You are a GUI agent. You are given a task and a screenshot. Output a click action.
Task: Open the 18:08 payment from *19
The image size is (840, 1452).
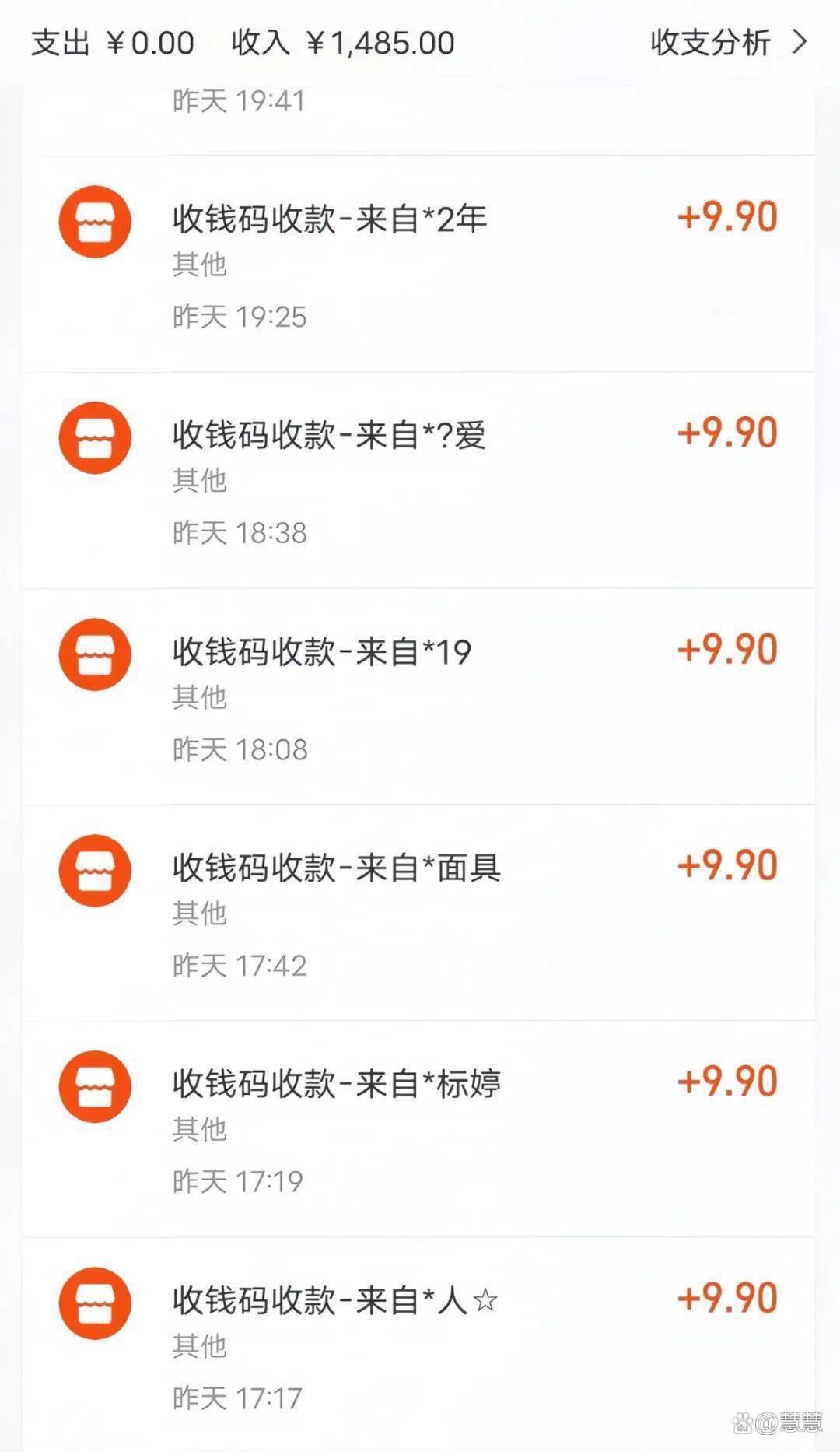[419, 696]
